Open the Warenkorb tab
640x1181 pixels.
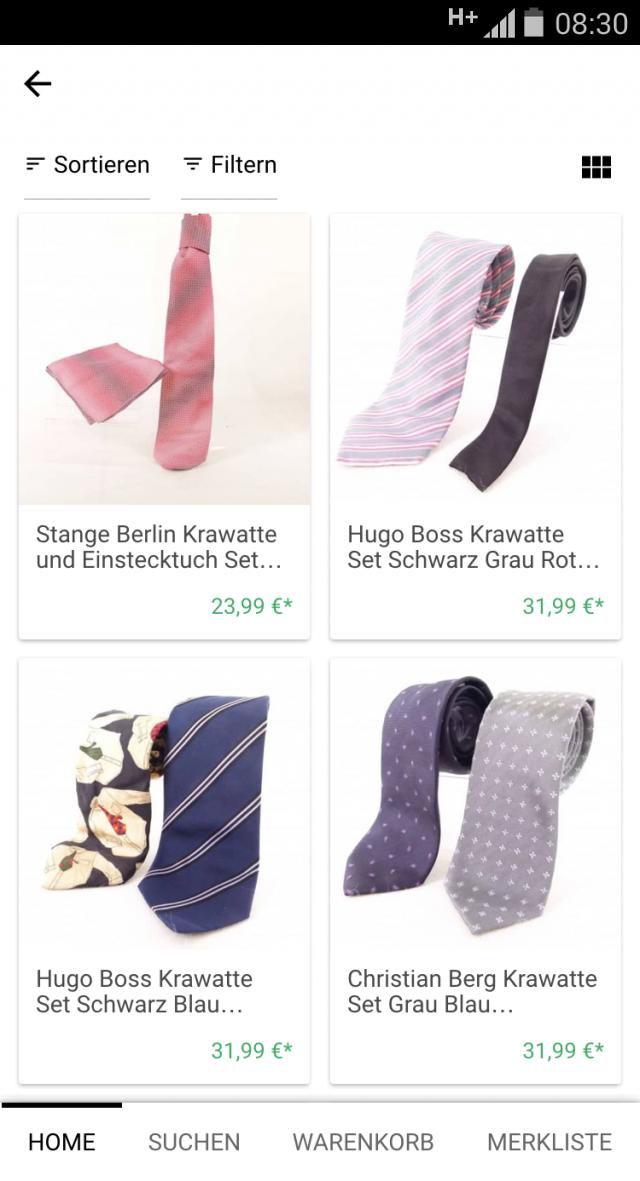[363, 1142]
